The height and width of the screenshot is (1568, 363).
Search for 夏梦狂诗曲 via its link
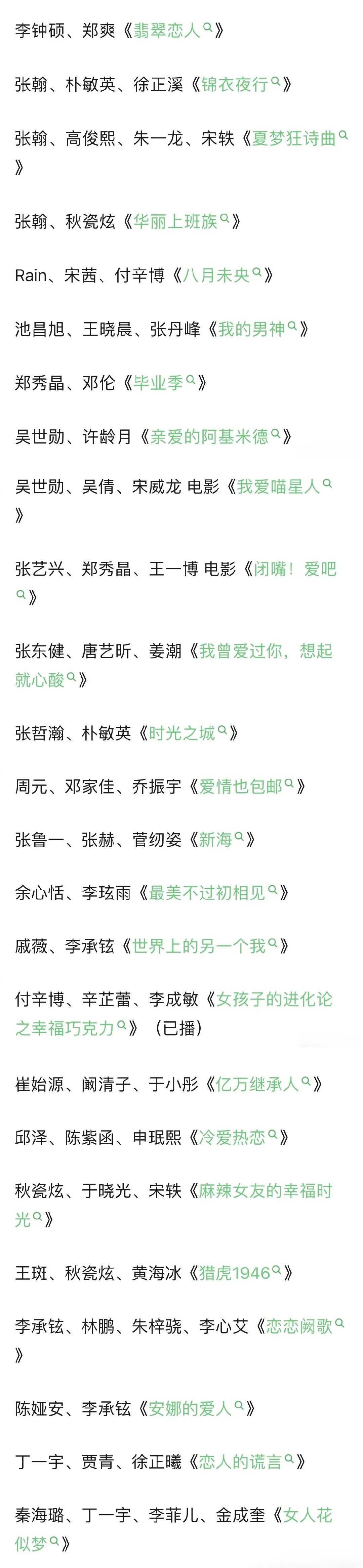click(294, 139)
